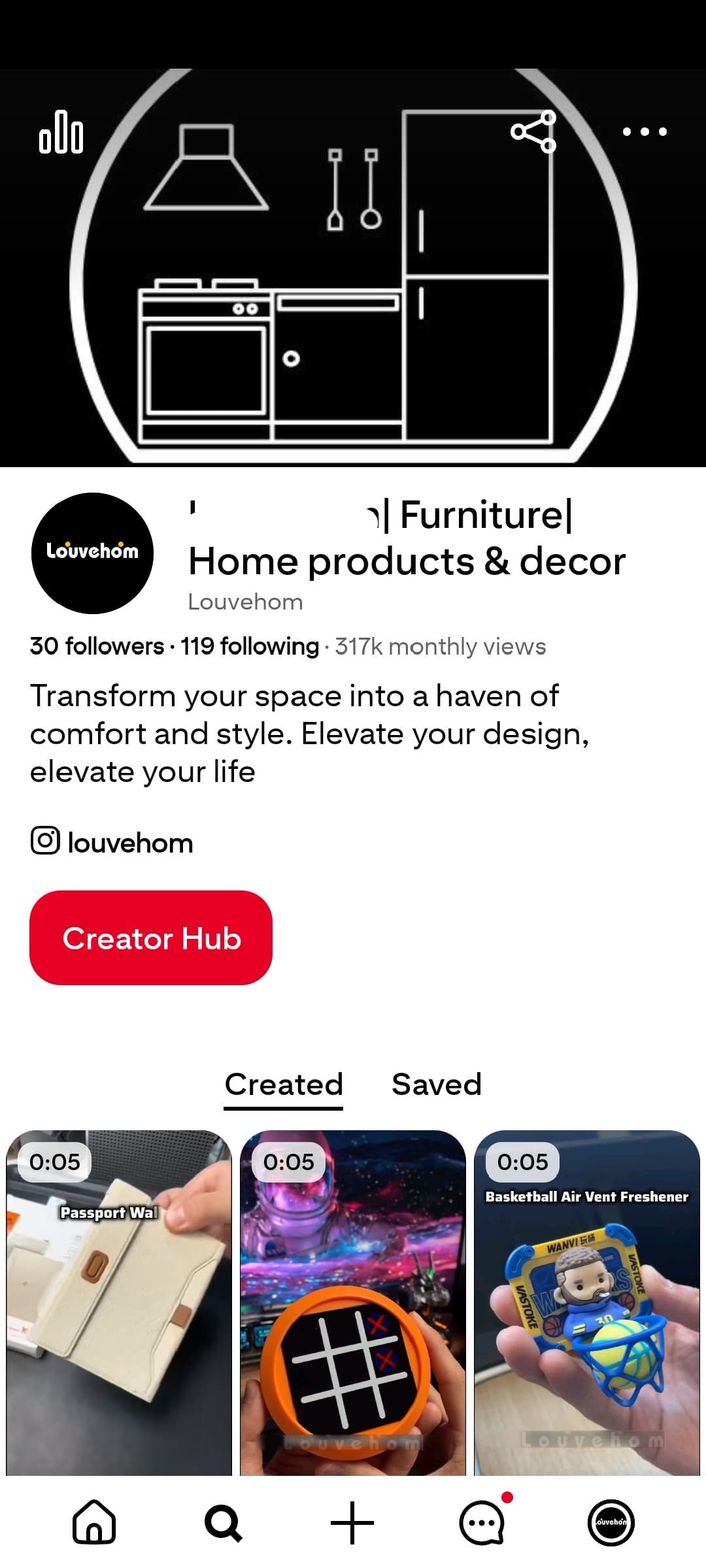The width and height of the screenshot is (706, 1568).
Task: Open the three-dot overflow menu
Action: tap(645, 132)
